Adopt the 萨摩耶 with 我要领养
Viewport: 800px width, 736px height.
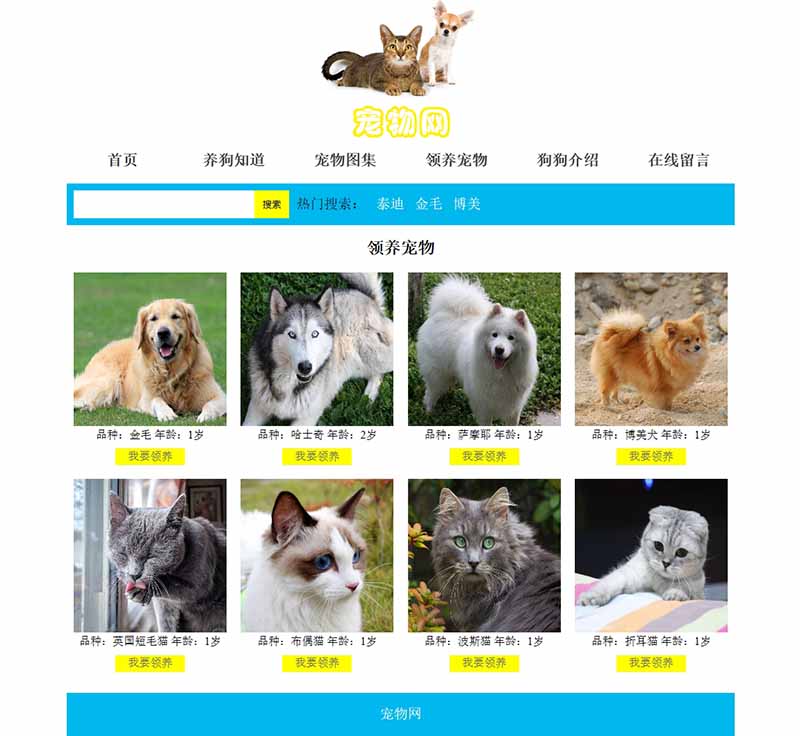[484, 456]
